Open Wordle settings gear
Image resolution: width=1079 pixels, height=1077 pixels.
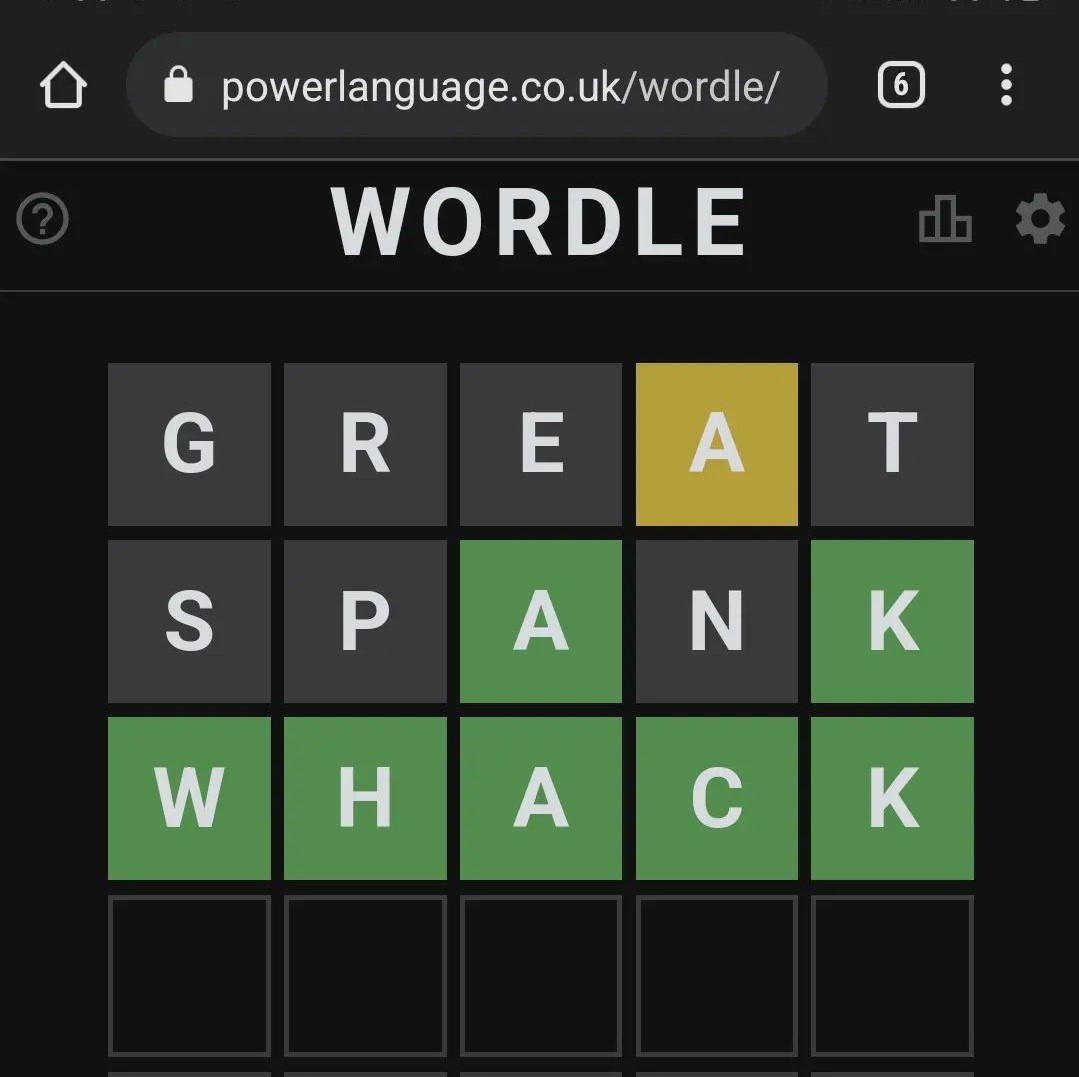point(1040,218)
